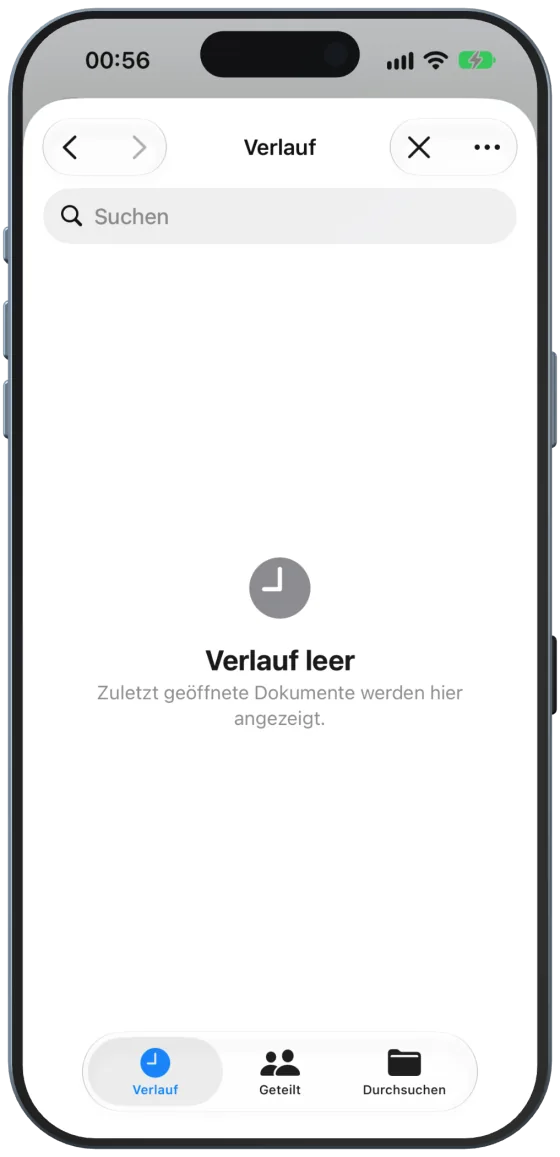This screenshot has width=560, height=1157.
Task: Tap the forward arrow button
Action: coord(139,148)
